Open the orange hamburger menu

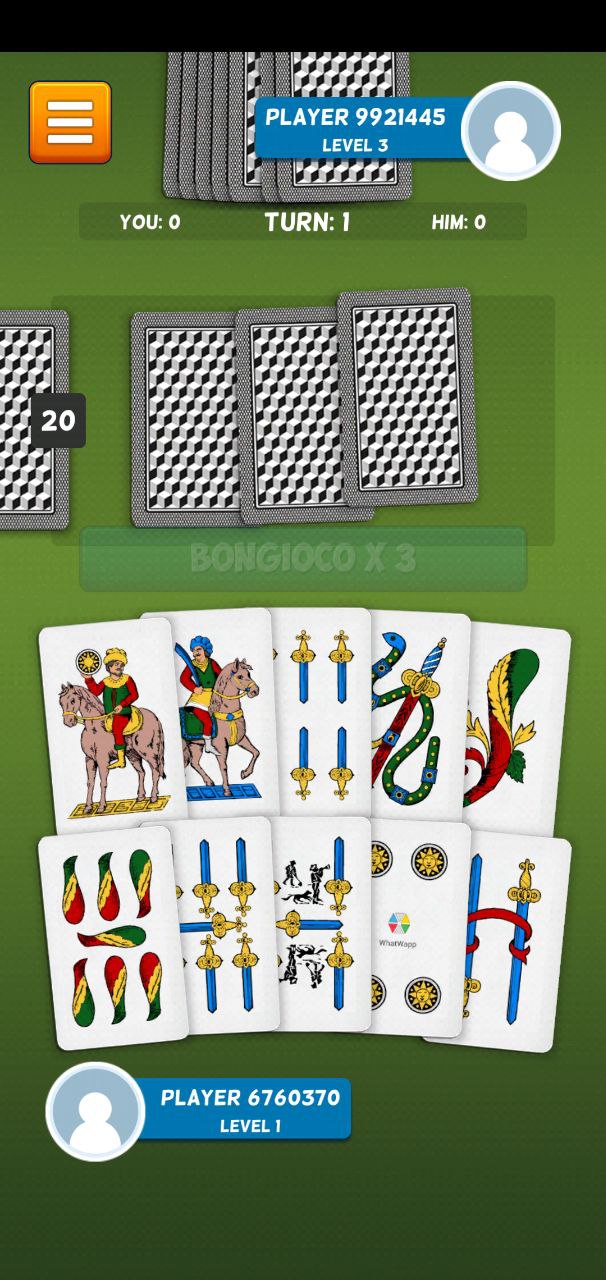click(70, 122)
